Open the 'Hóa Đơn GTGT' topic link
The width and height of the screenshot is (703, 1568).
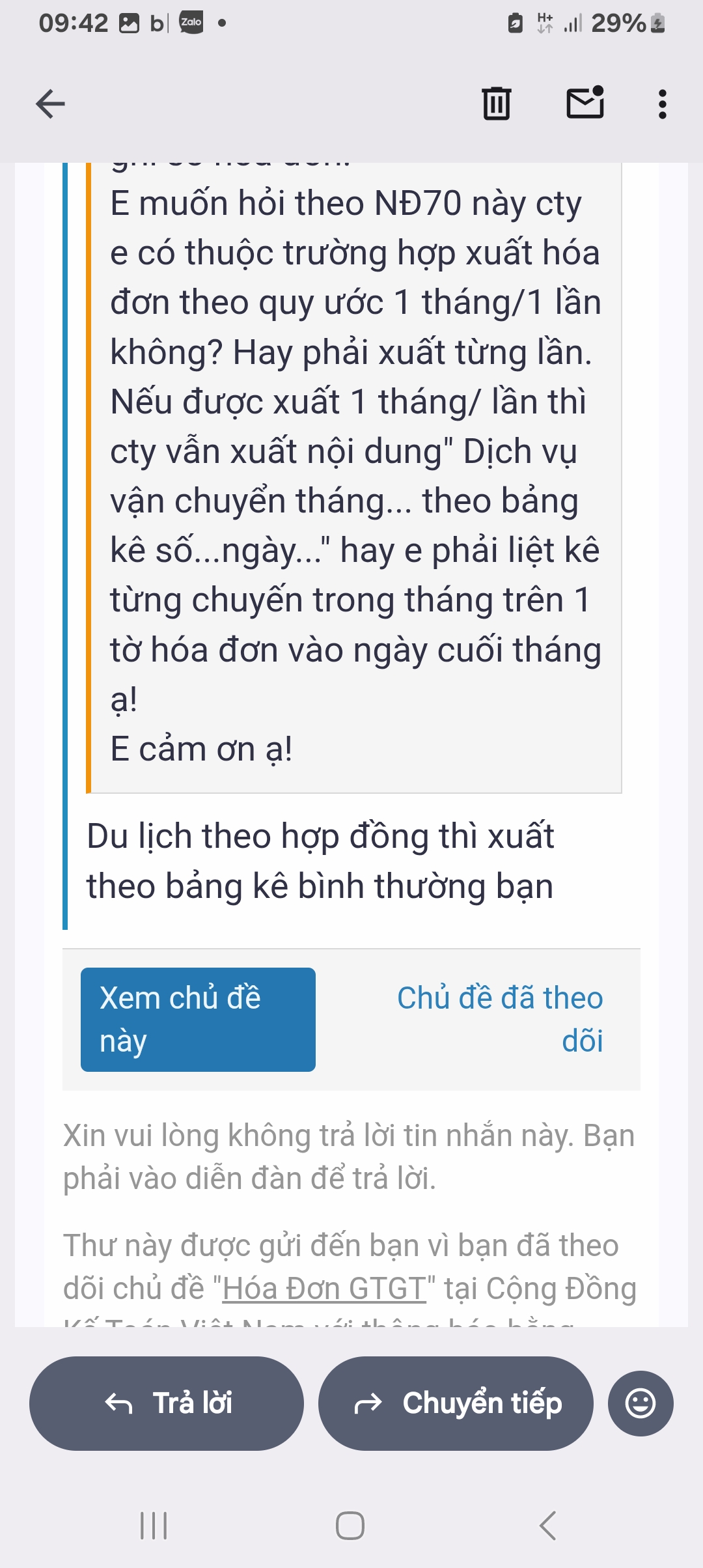coord(324,1288)
